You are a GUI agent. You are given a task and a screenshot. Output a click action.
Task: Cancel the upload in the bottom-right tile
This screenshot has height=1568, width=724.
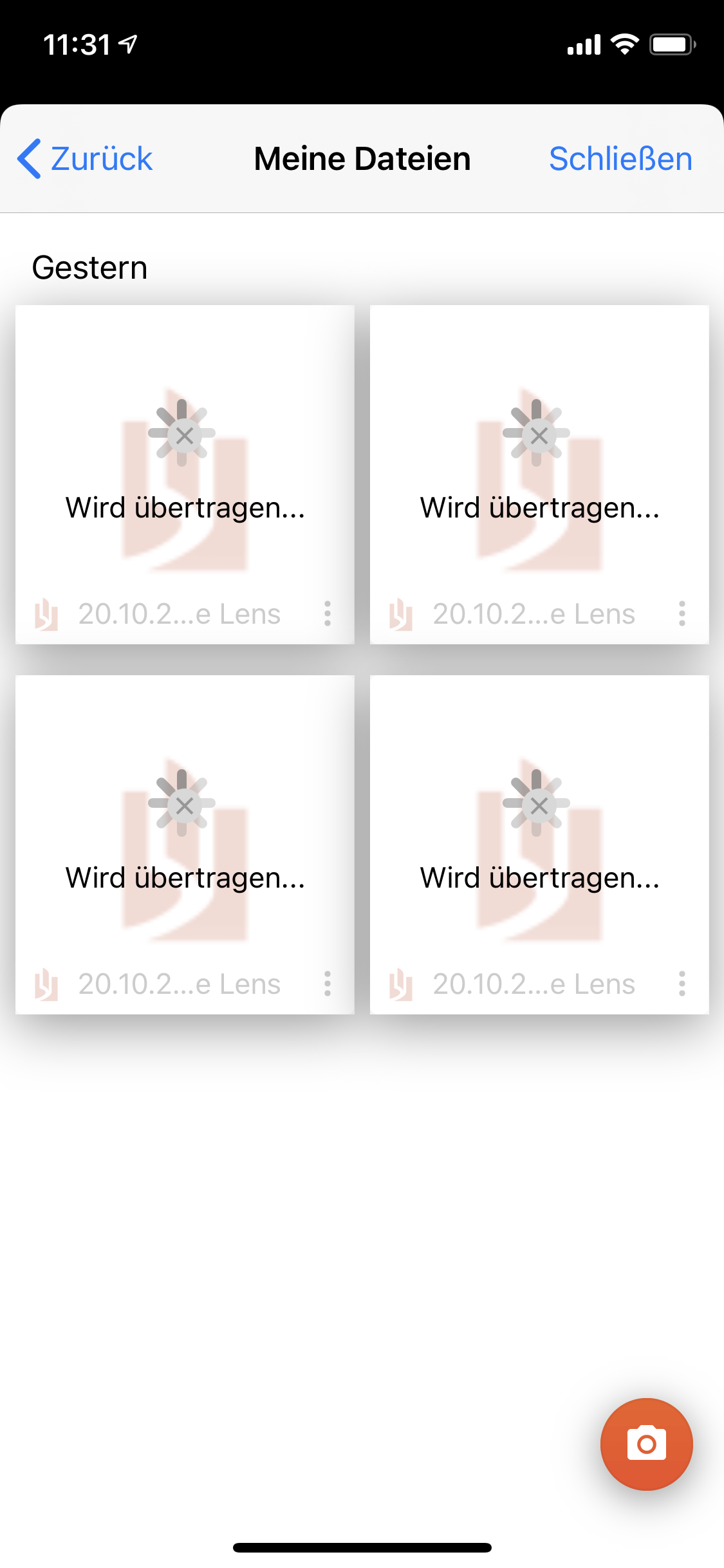pos(539,805)
